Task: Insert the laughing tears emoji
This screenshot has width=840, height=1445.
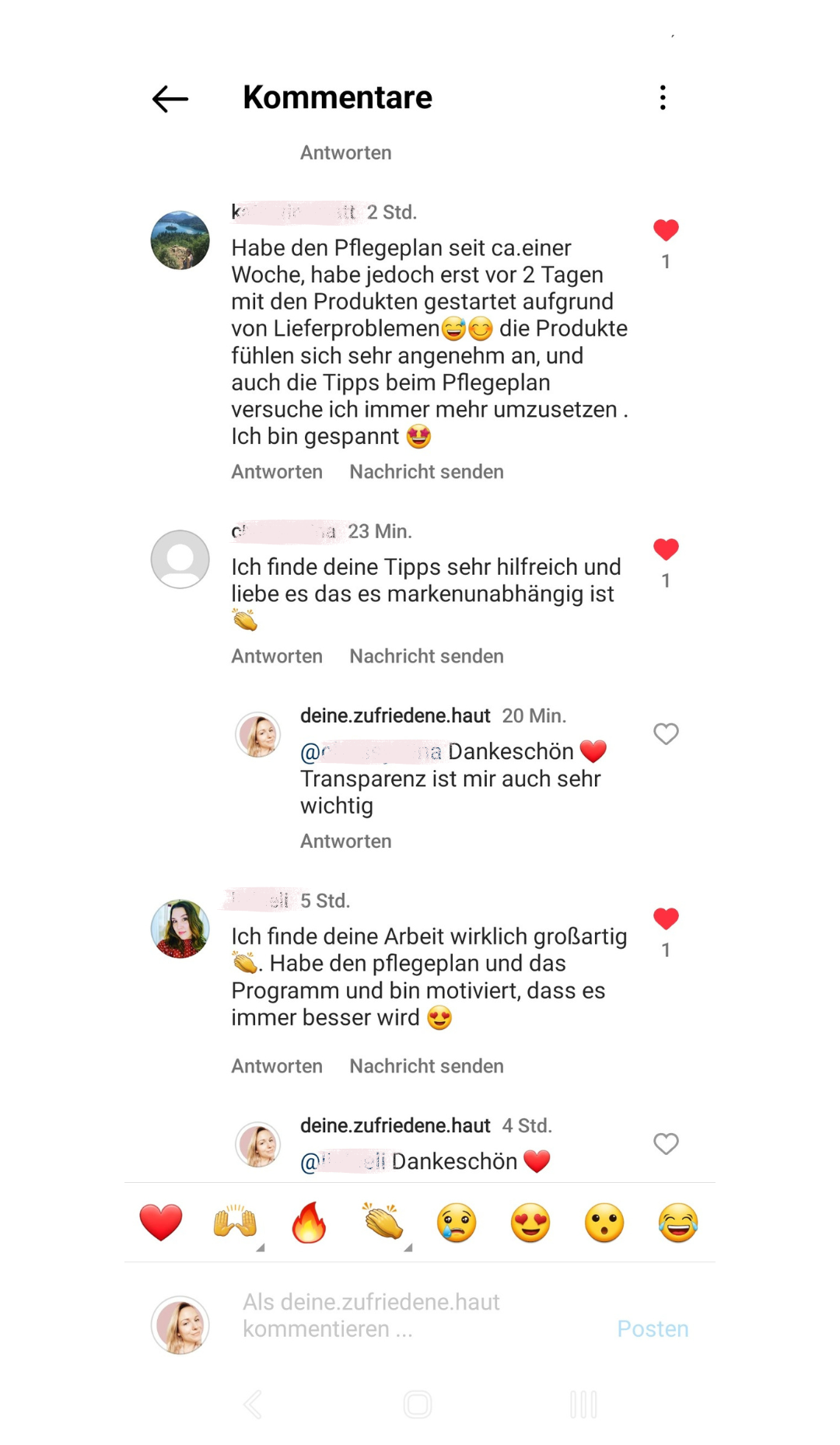Action: [678, 1223]
